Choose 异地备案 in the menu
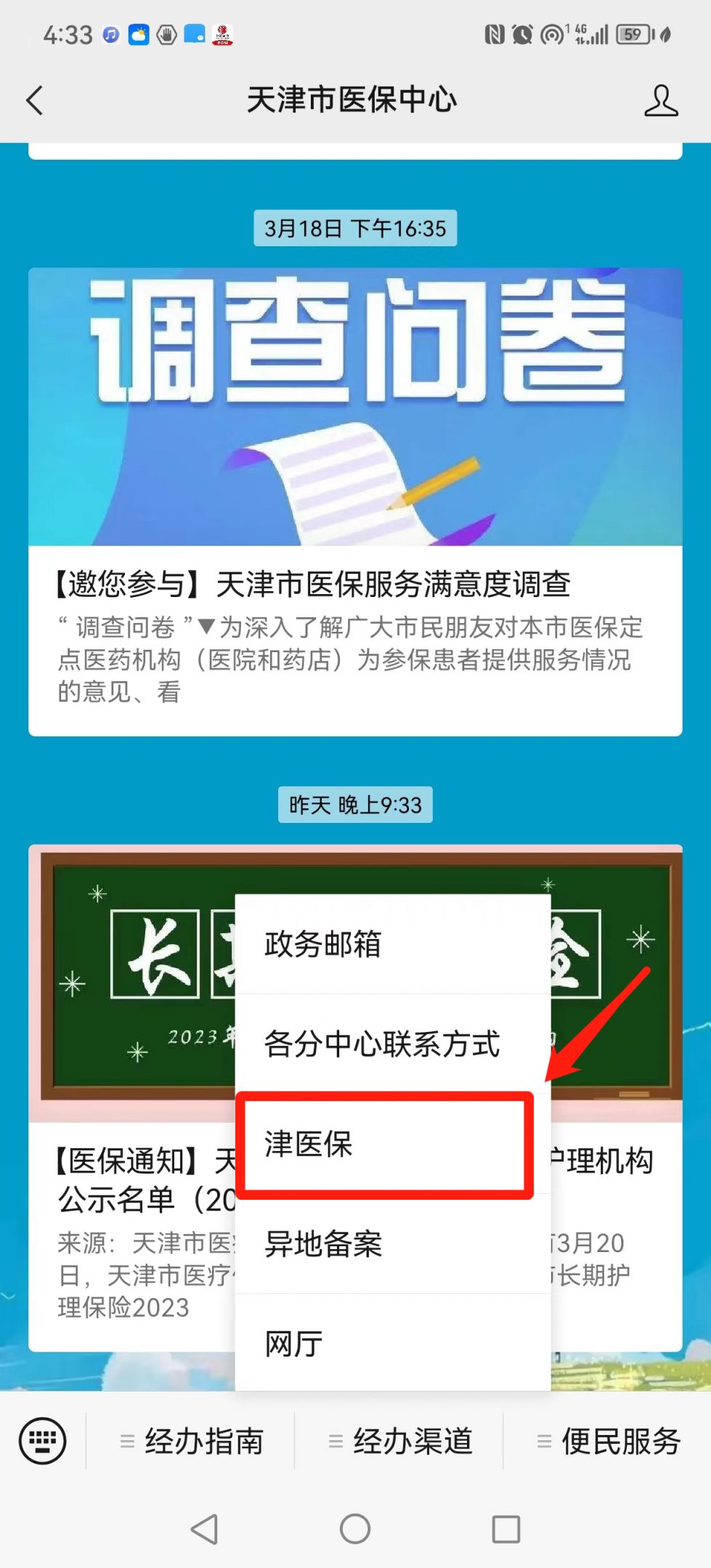The width and height of the screenshot is (711, 1568). coord(392,1244)
